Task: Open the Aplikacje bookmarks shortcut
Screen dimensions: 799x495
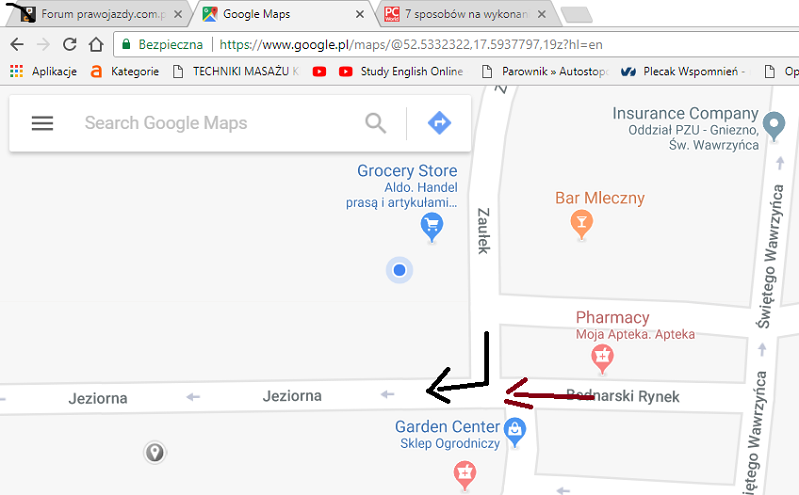Action: tap(43, 71)
